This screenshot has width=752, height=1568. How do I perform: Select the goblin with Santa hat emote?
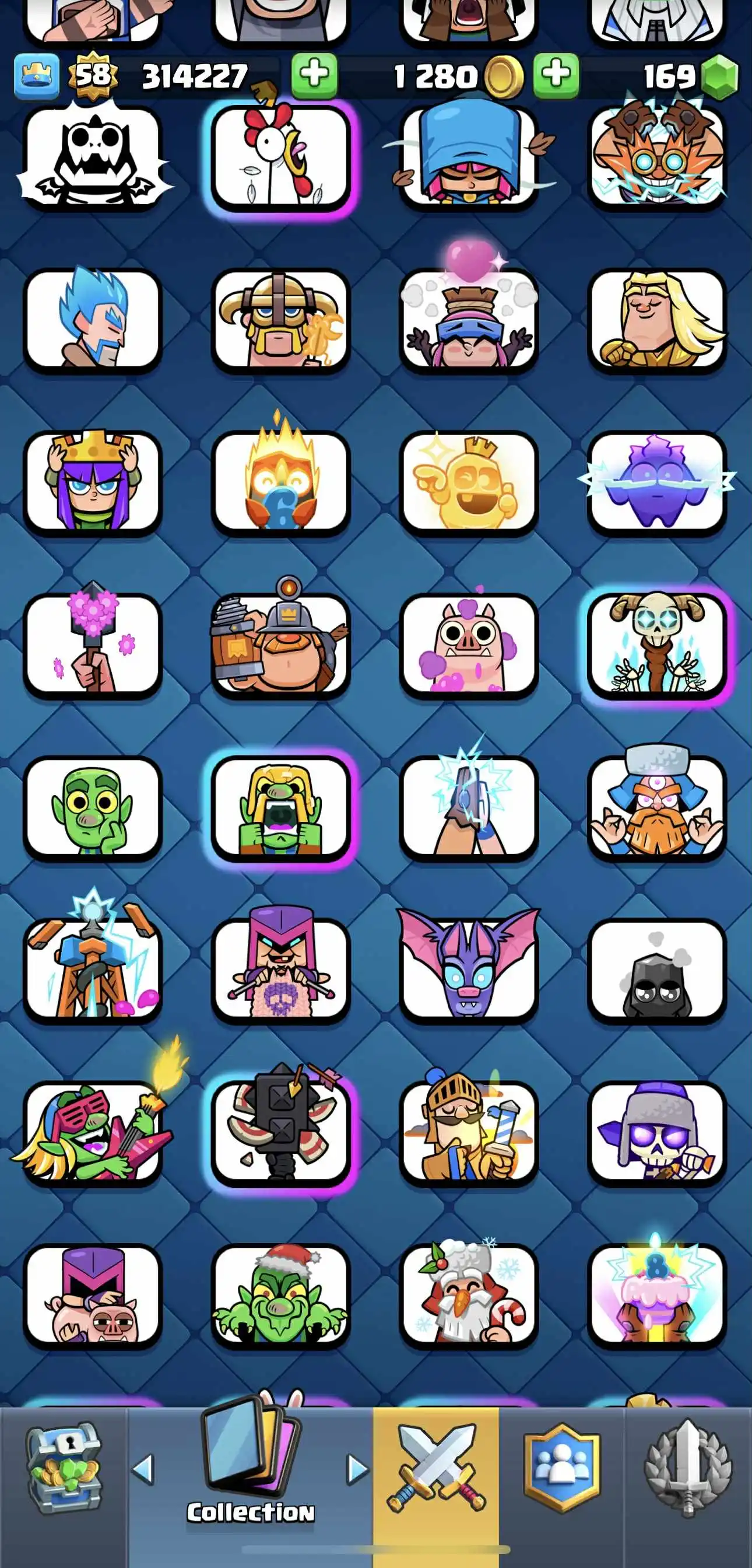point(280,1294)
